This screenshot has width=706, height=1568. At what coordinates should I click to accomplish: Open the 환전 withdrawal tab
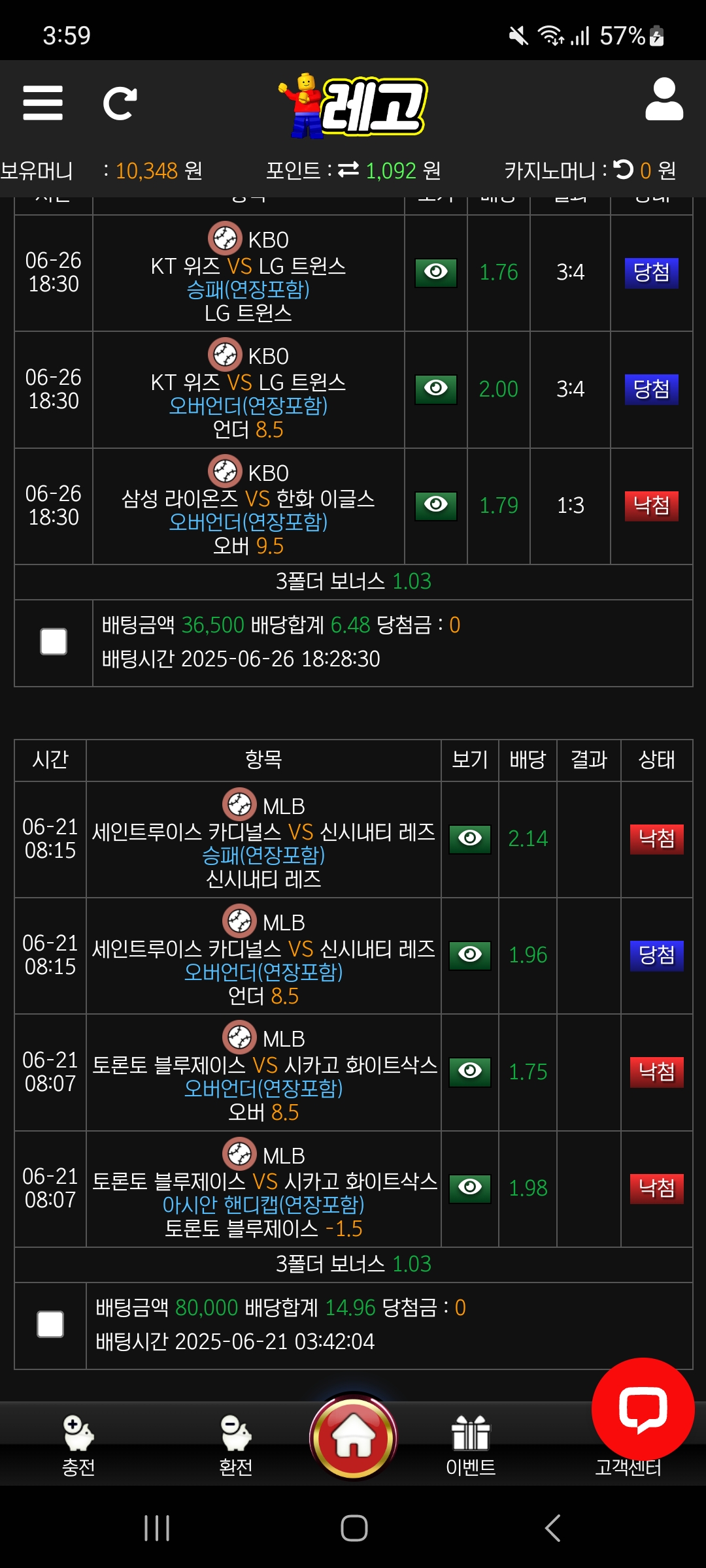point(235,1445)
